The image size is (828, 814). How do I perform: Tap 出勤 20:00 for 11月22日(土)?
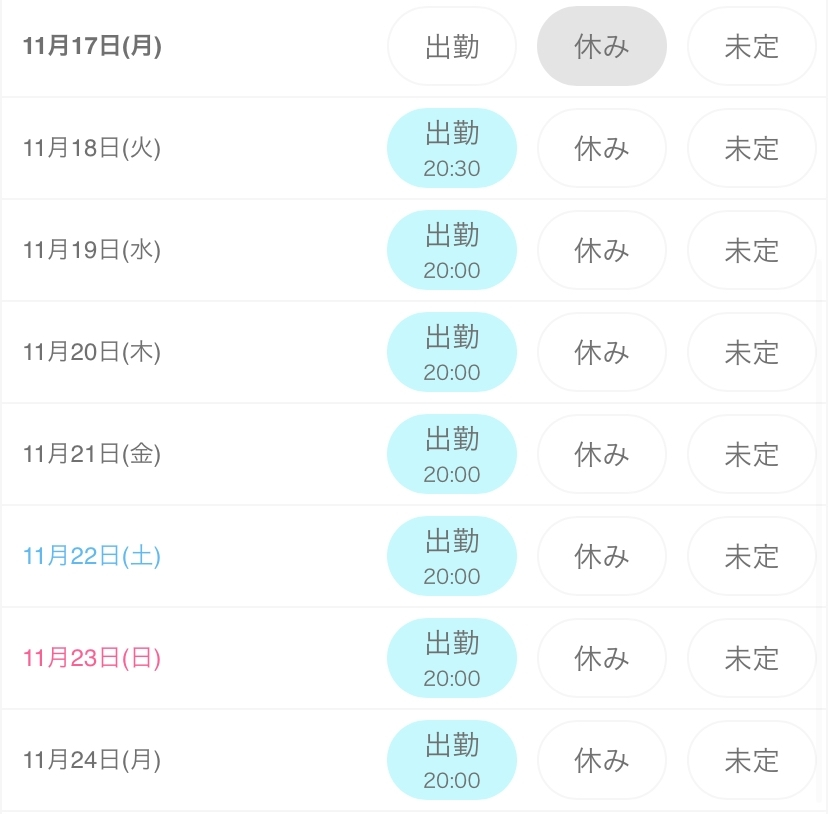coord(452,556)
